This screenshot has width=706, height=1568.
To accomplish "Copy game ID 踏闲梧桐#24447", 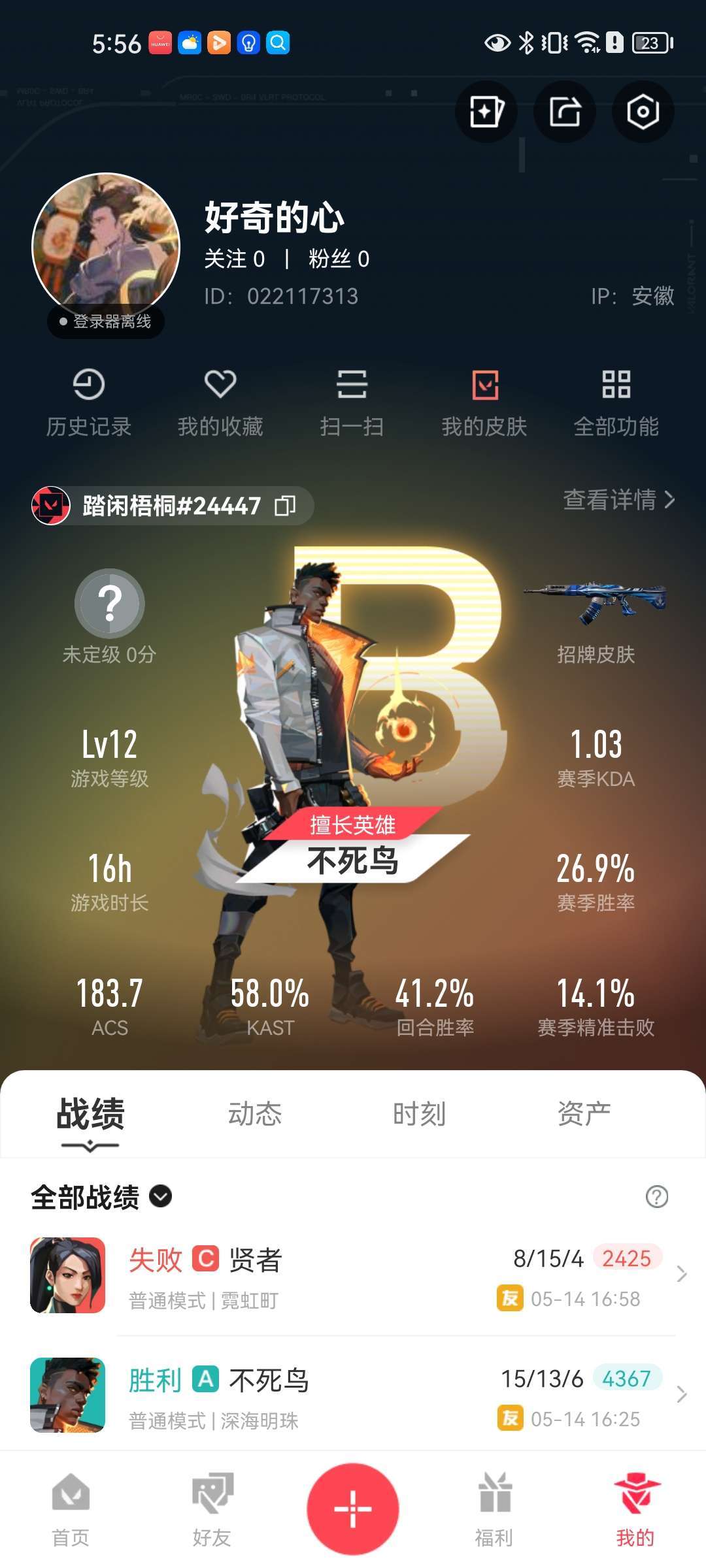I will 285,506.
